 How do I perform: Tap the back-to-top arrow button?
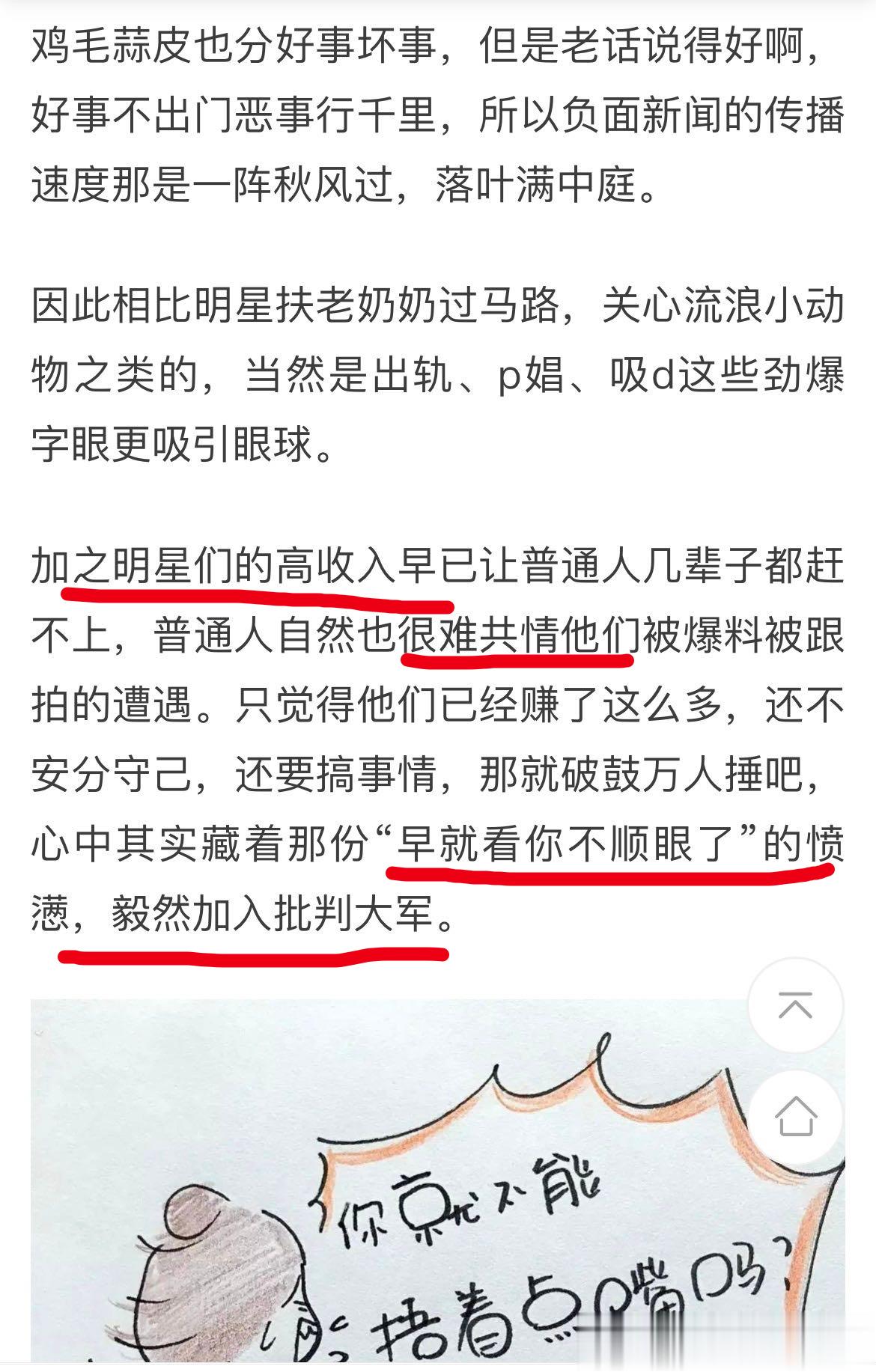pyautogui.click(x=795, y=1005)
